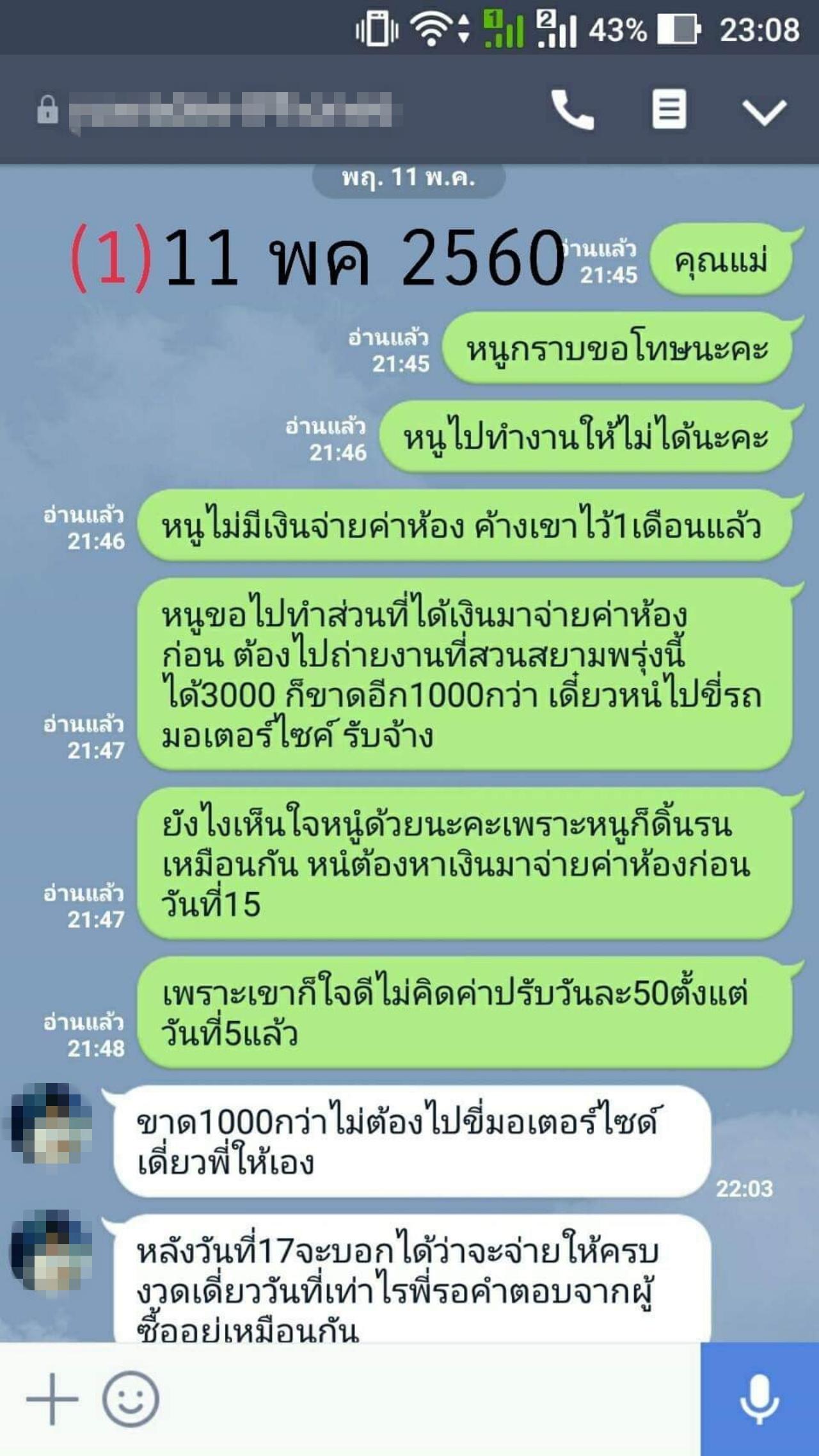Open the chat notes icon
The height and width of the screenshot is (1456, 819).
tap(669, 109)
